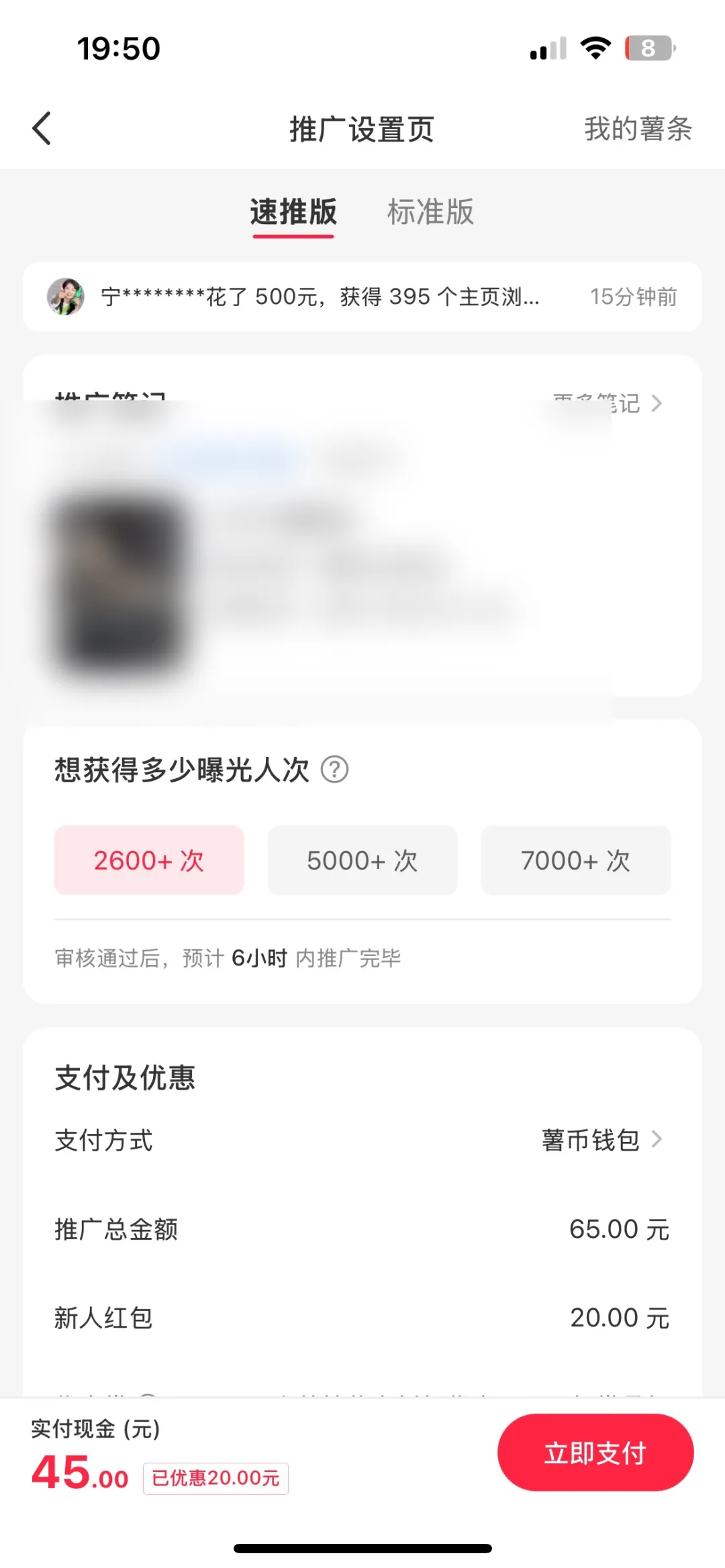
Task: Tap the user avatar in the notification banner
Action: pyautogui.click(x=67, y=296)
